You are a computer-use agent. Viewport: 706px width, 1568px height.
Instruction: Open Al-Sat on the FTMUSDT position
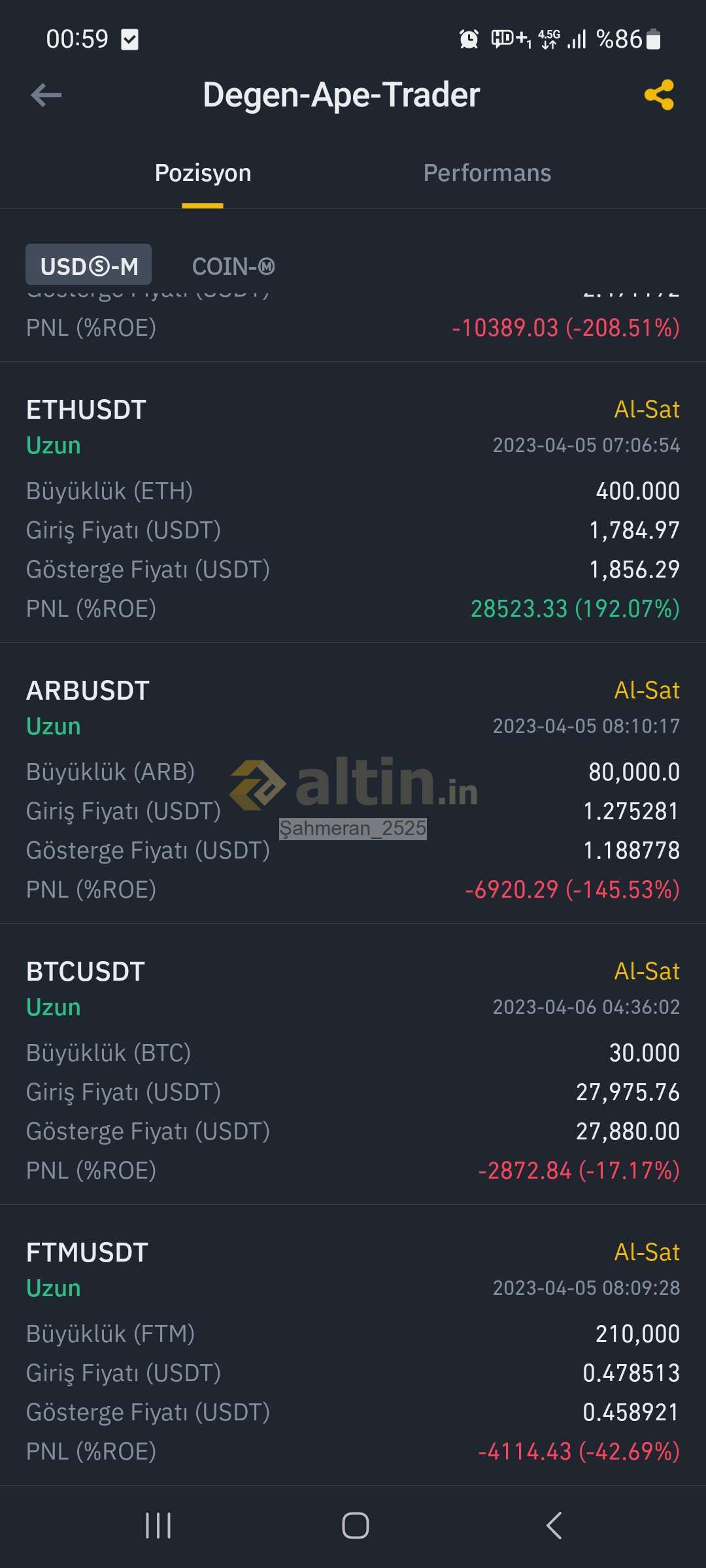pyautogui.click(x=647, y=1252)
